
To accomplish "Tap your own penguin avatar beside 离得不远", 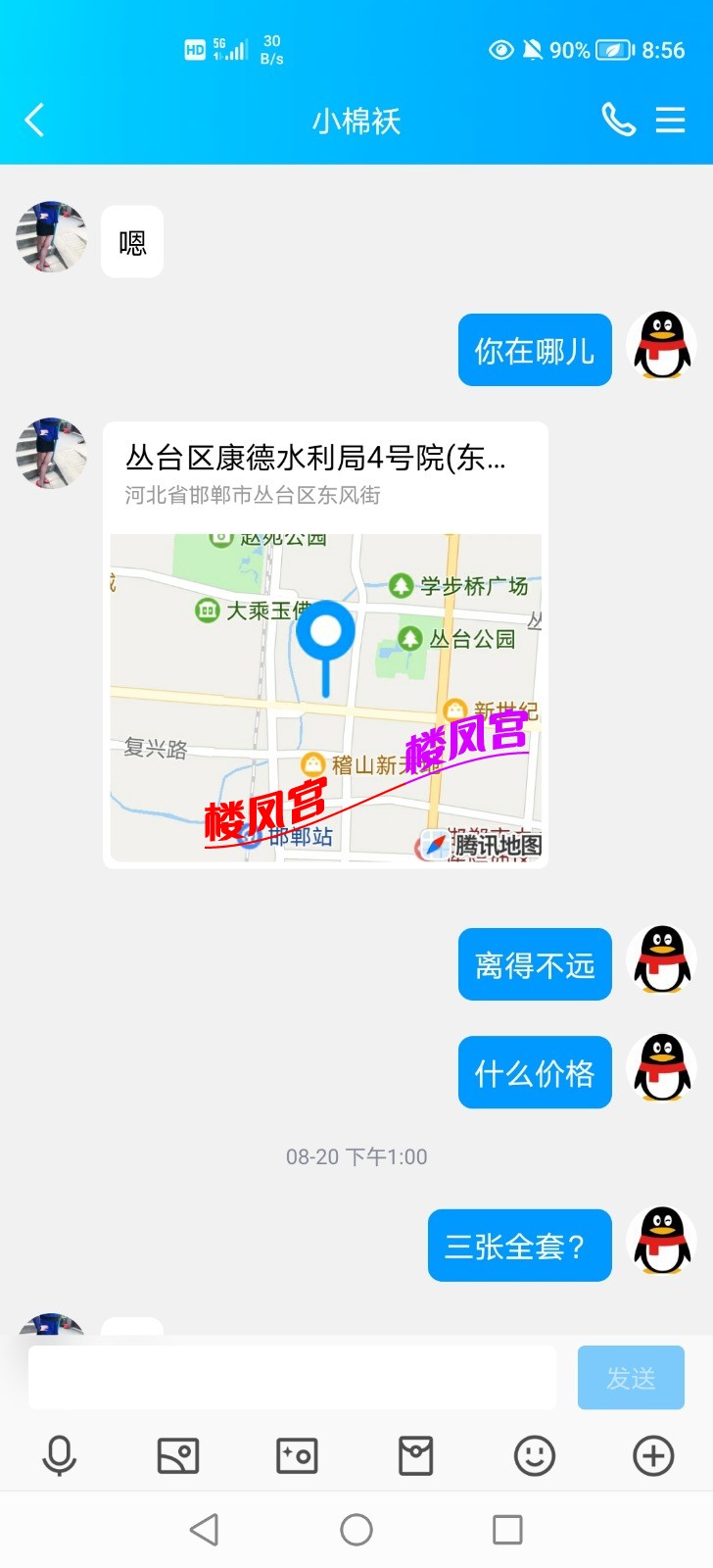I will (x=661, y=964).
